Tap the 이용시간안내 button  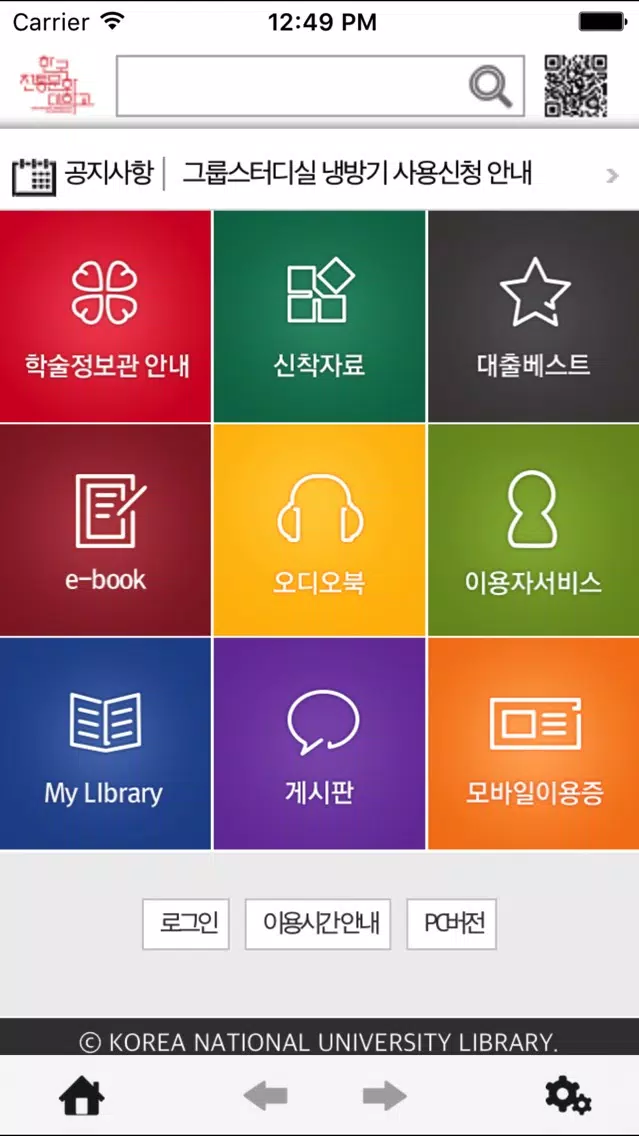pos(317,924)
